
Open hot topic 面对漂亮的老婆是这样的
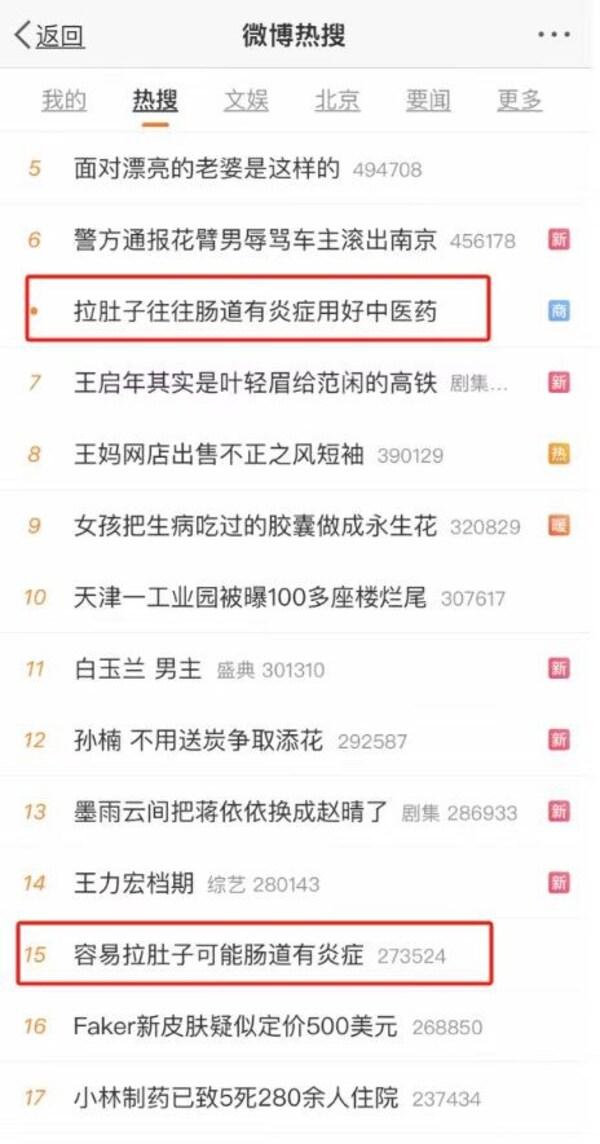[x=207, y=169]
